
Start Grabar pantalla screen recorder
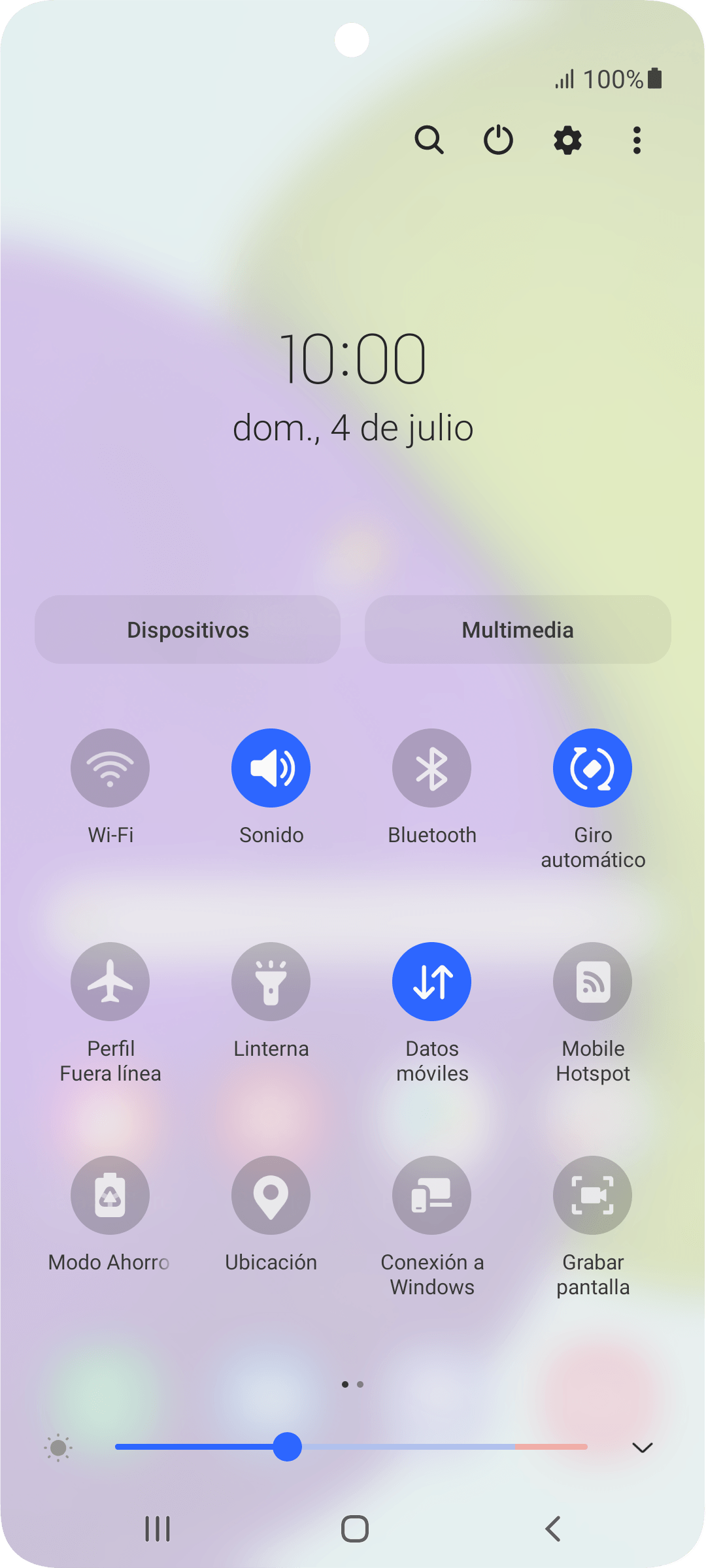592,1195
